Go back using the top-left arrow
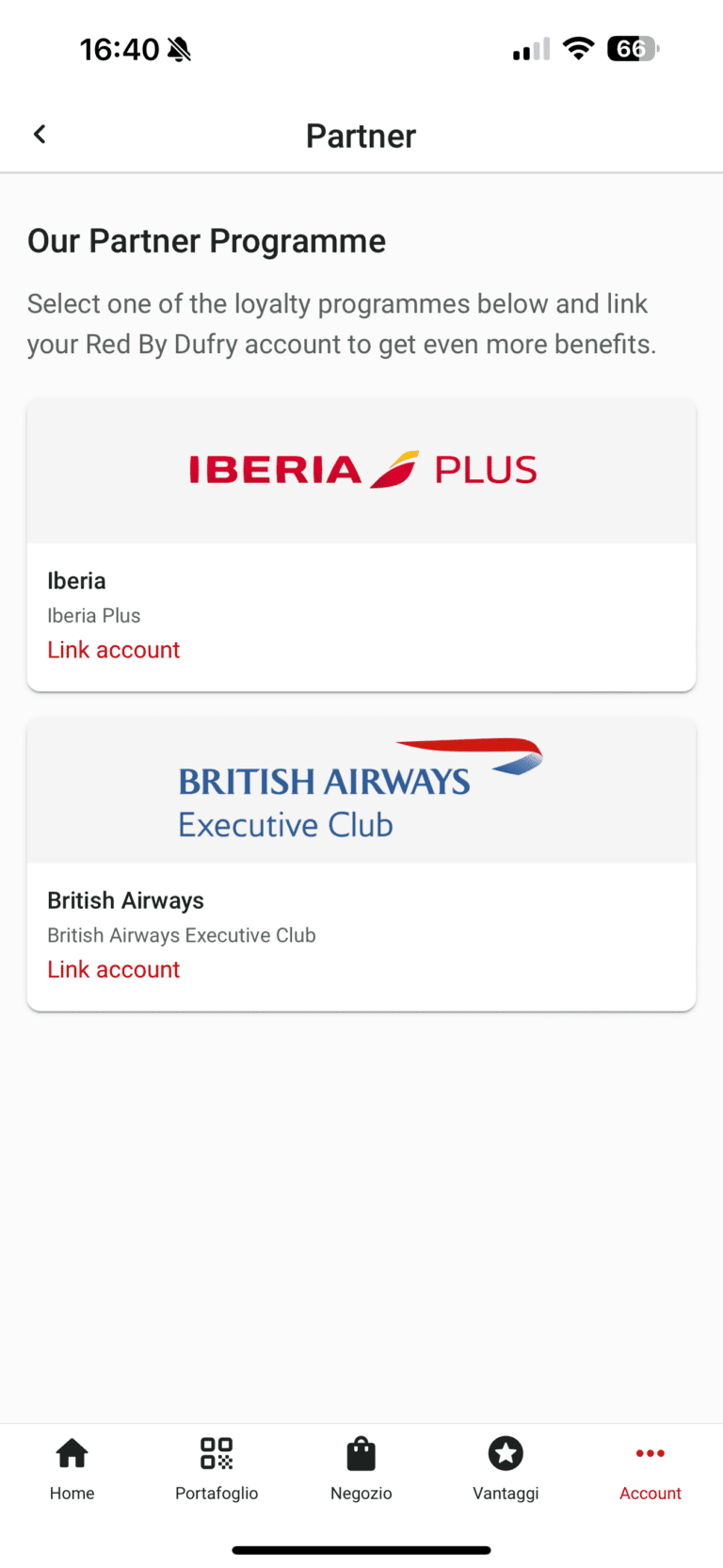723x1568 pixels. pos(40,135)
